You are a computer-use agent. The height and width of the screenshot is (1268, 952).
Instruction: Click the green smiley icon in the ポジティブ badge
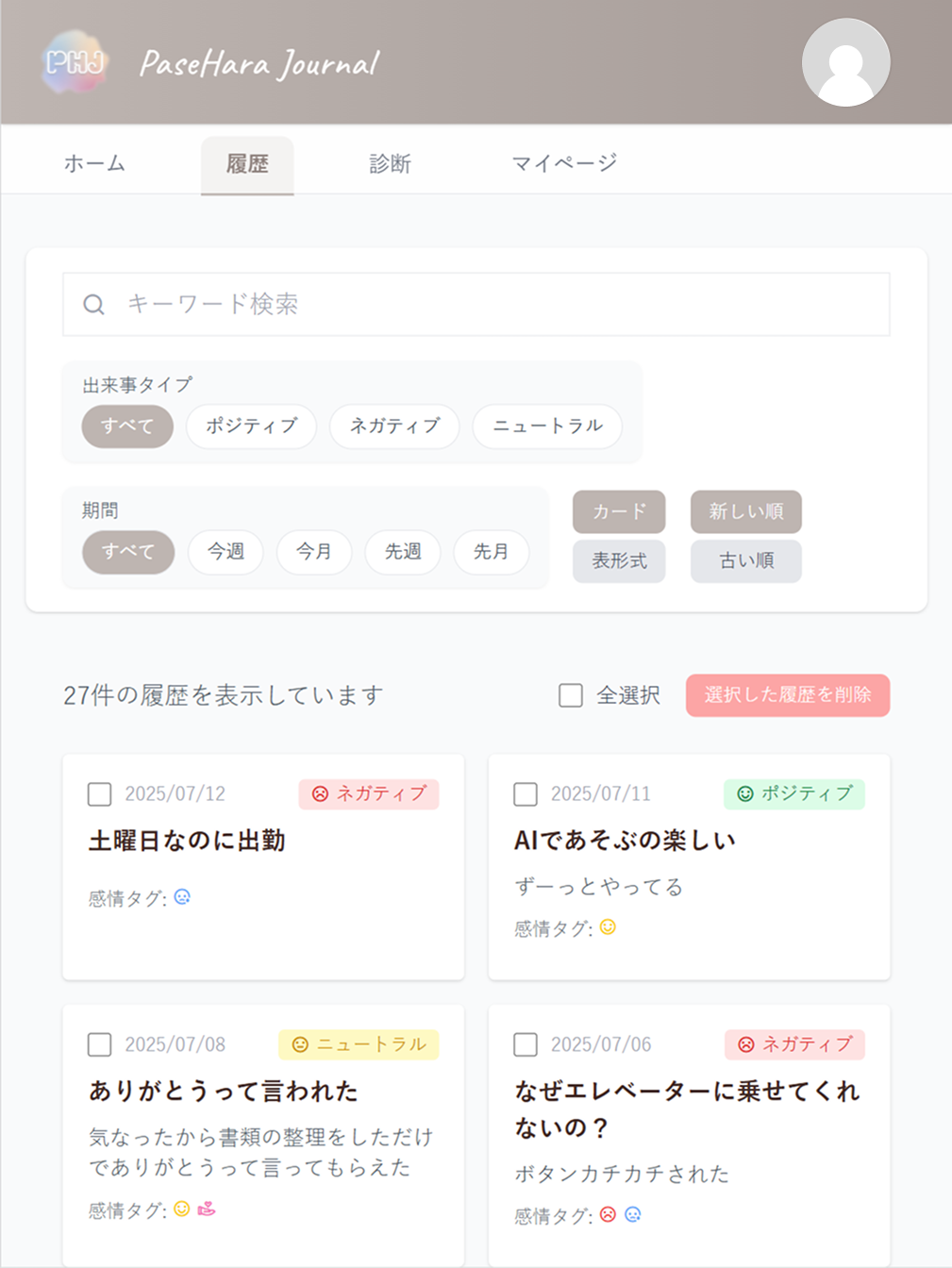point(744,793)
